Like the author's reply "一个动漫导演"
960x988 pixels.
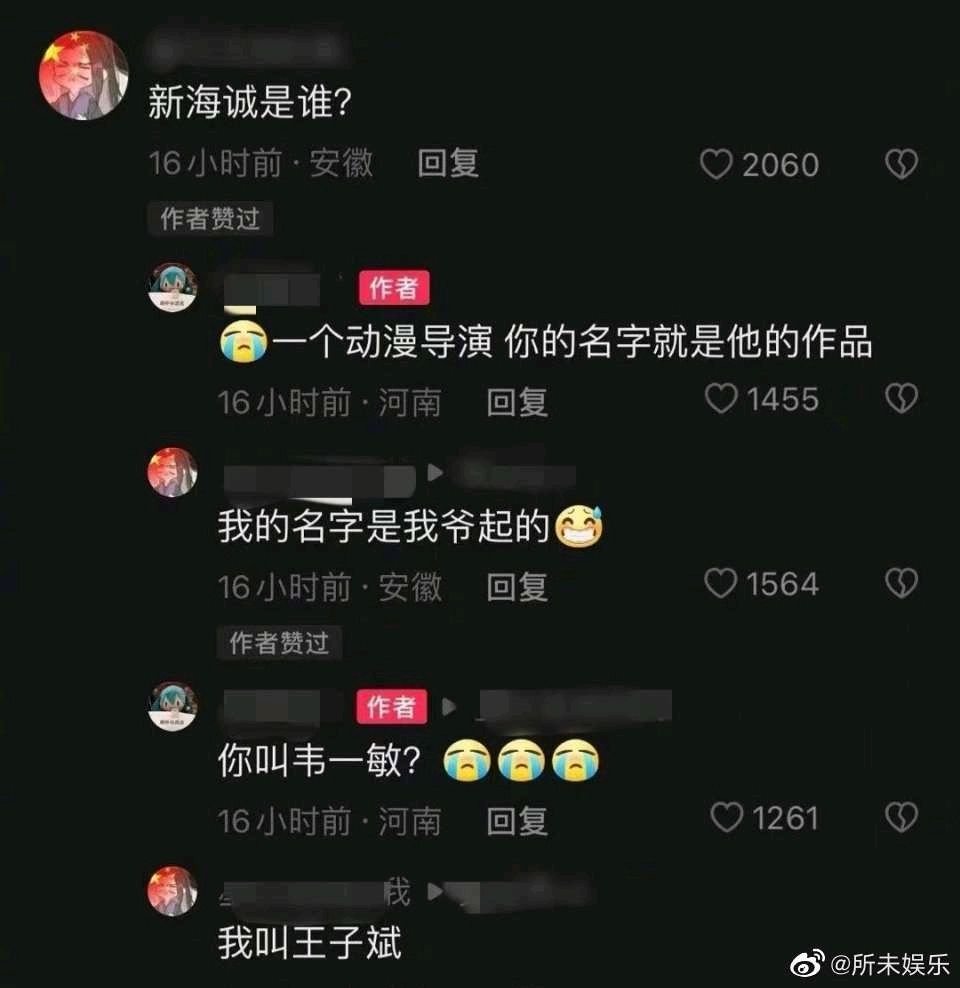coord(721,400)
